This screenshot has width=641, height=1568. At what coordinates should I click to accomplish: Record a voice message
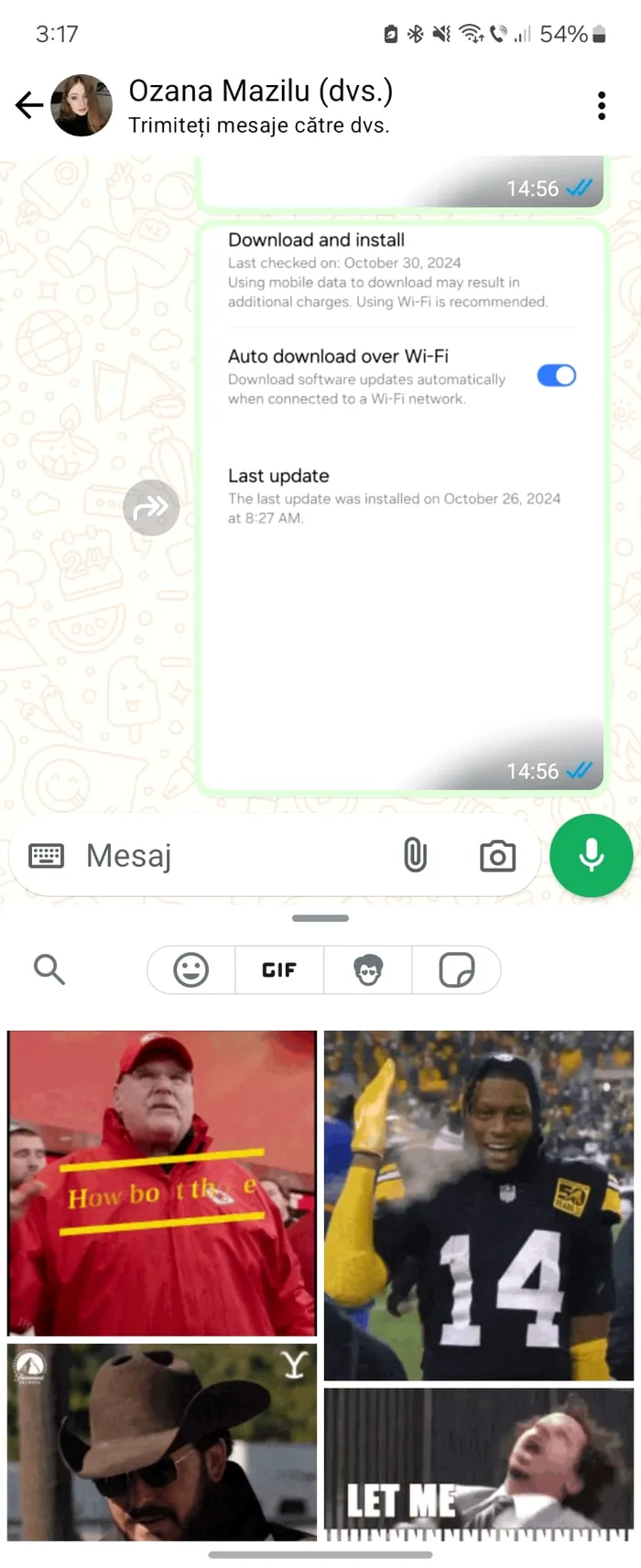click(x=591, y=856)
